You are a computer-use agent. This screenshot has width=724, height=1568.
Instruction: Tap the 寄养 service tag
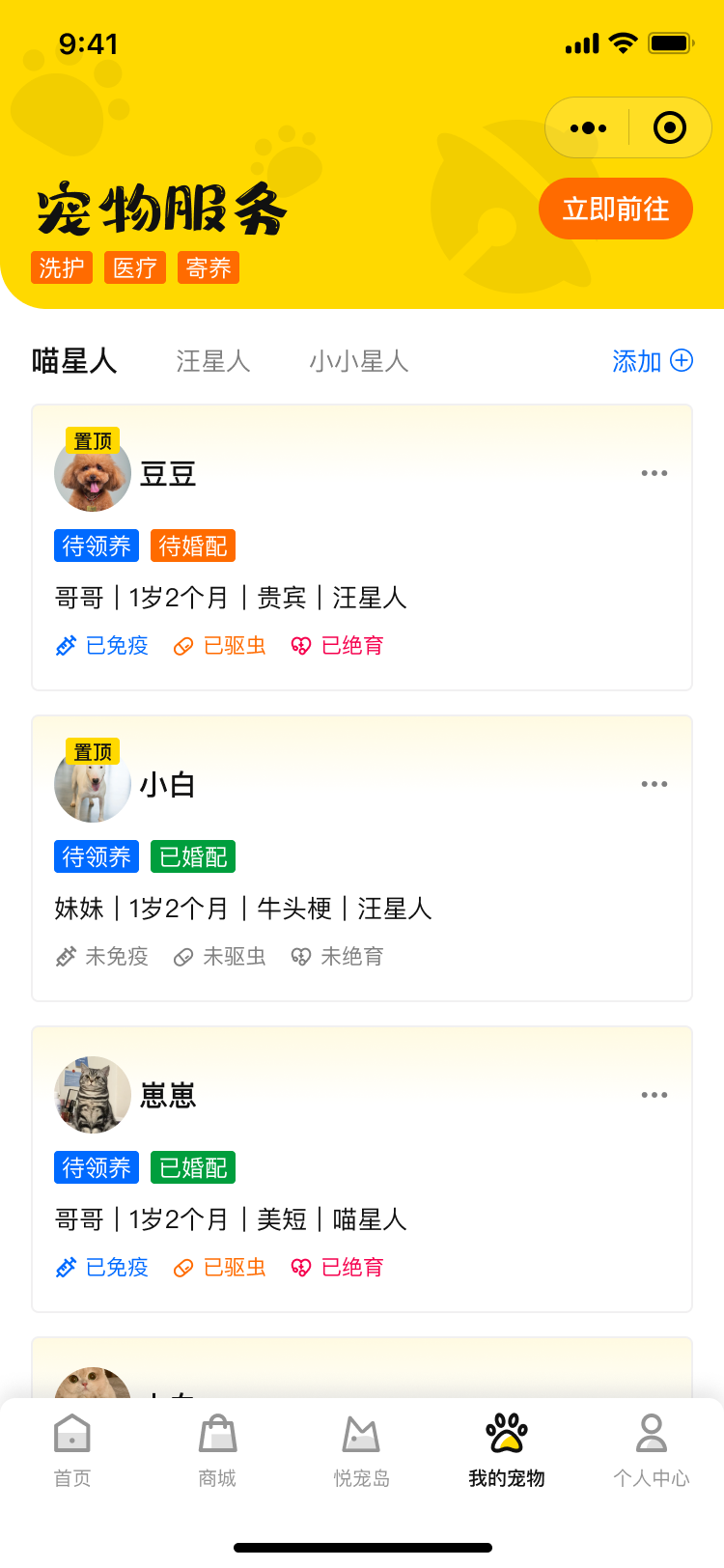(x=209, y=267)
